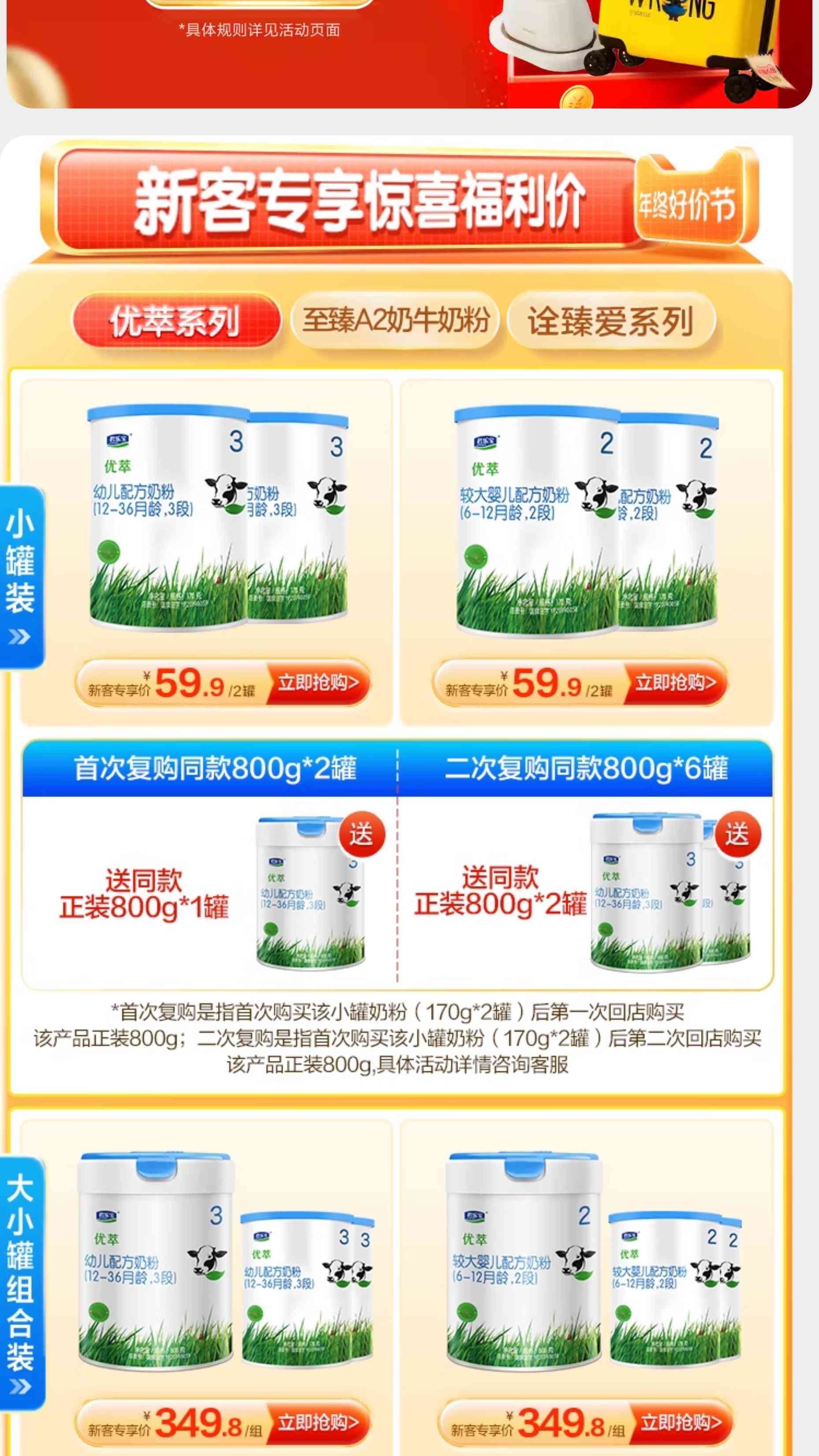Buy the 2段 two-can ¥59.9 offer

(675, 683)
